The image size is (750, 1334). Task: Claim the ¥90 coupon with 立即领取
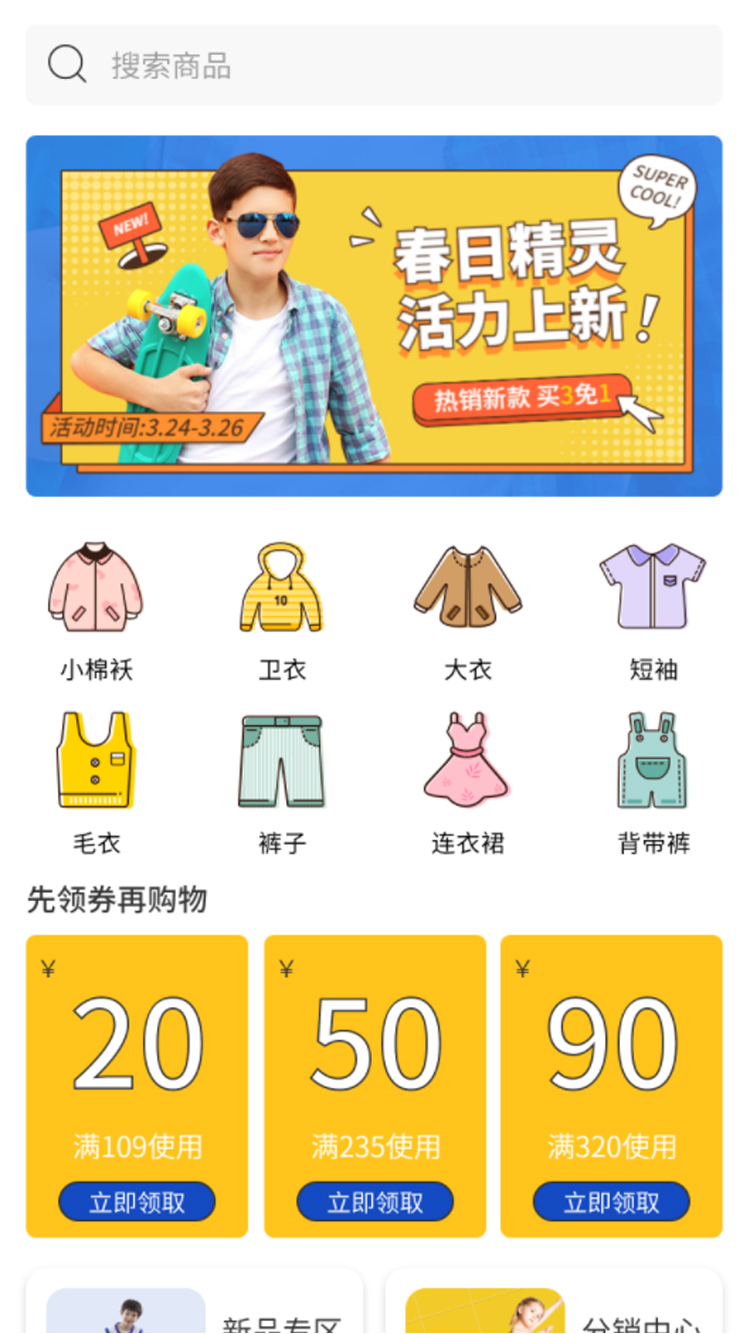(611, 1202)
